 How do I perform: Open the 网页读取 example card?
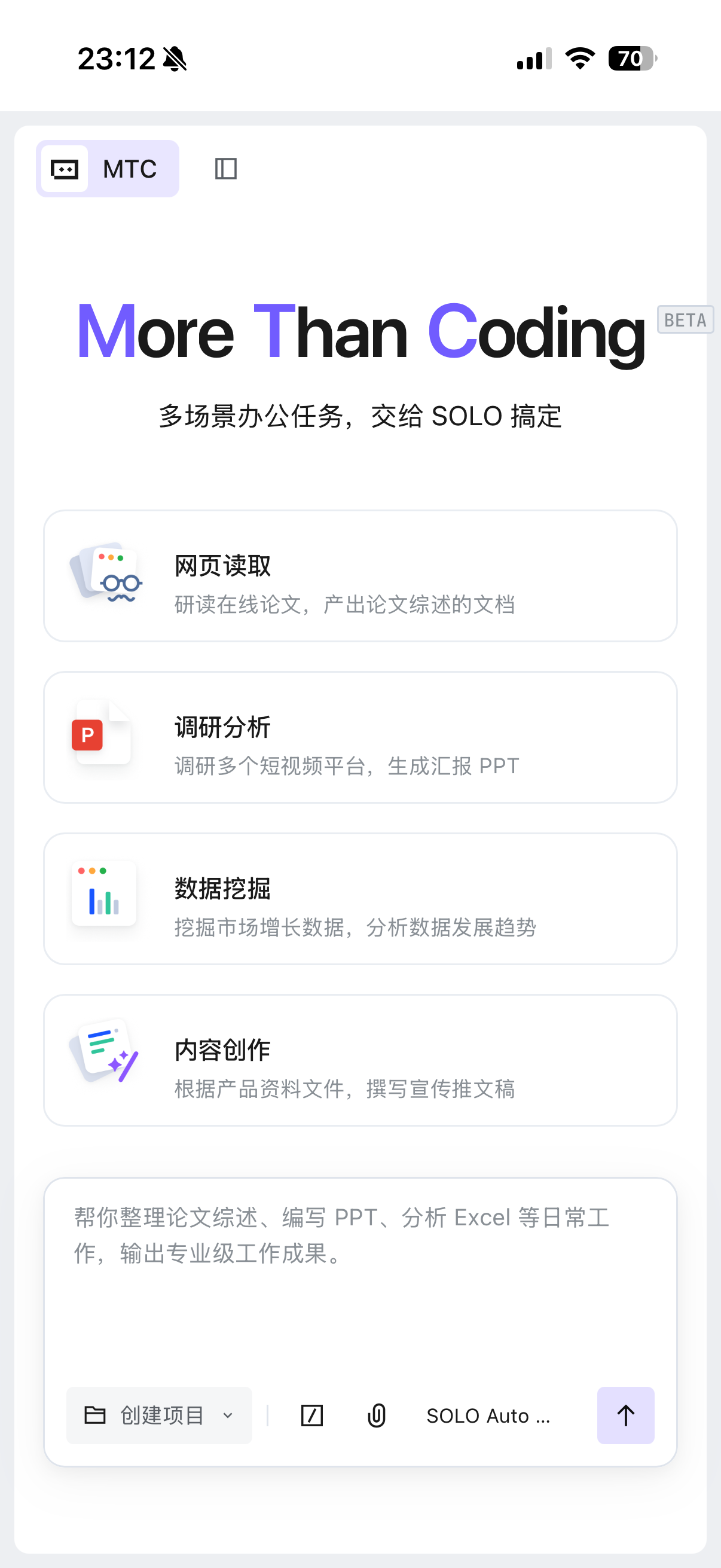pos(360,576)
